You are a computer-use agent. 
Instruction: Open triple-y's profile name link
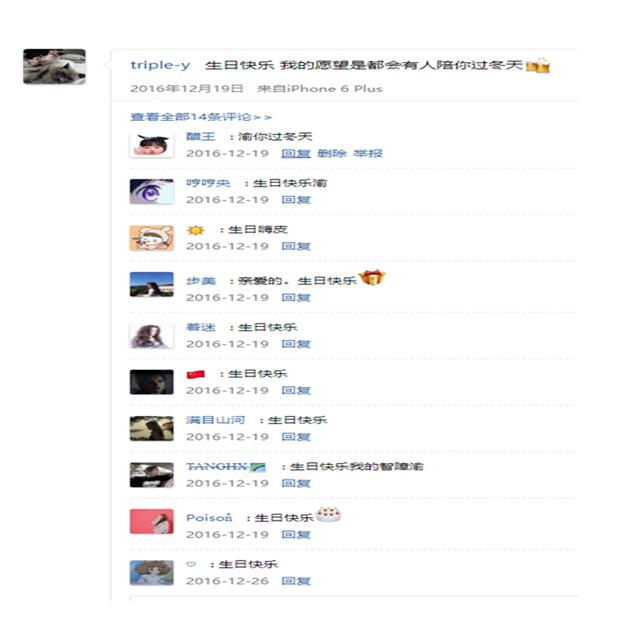point(160,65)
